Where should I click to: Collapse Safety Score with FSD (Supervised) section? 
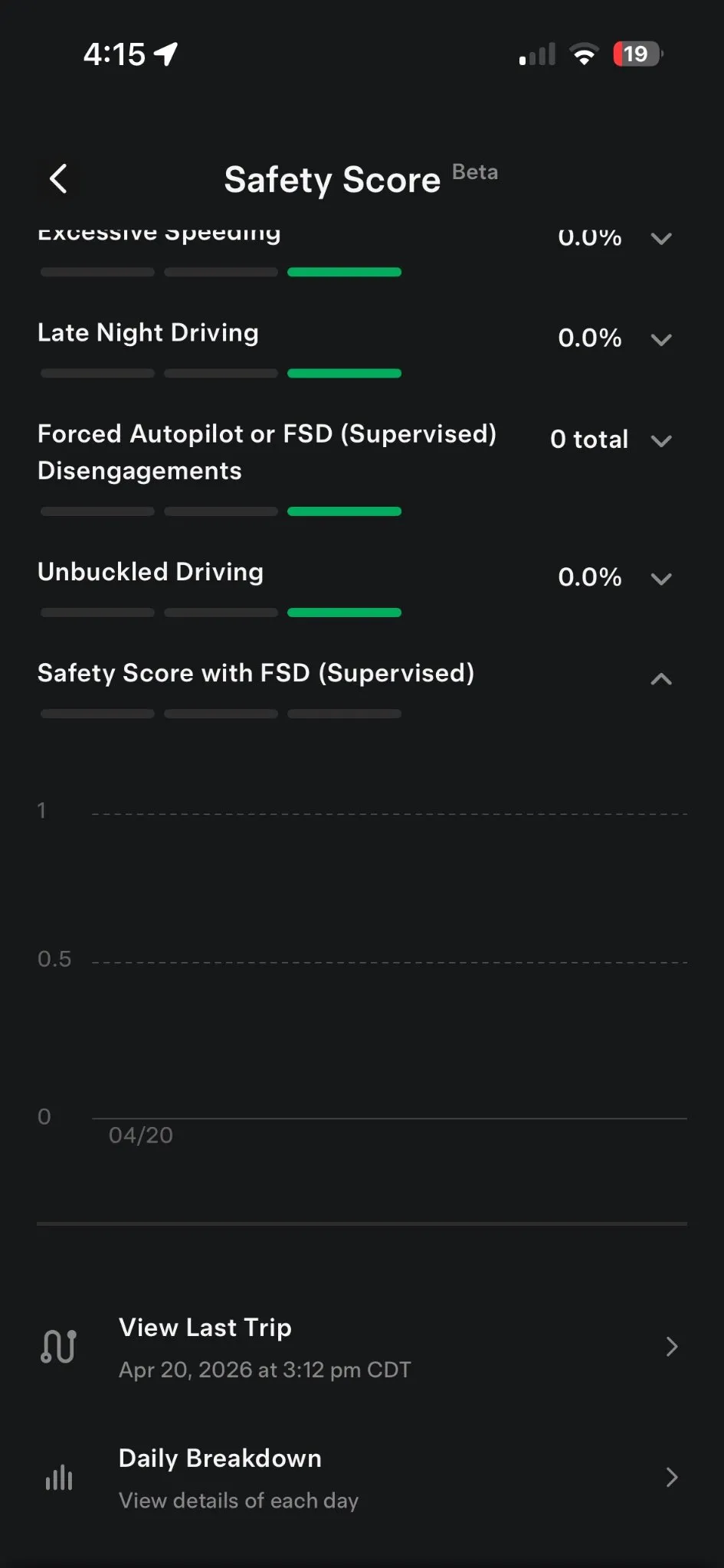[661, 678]
